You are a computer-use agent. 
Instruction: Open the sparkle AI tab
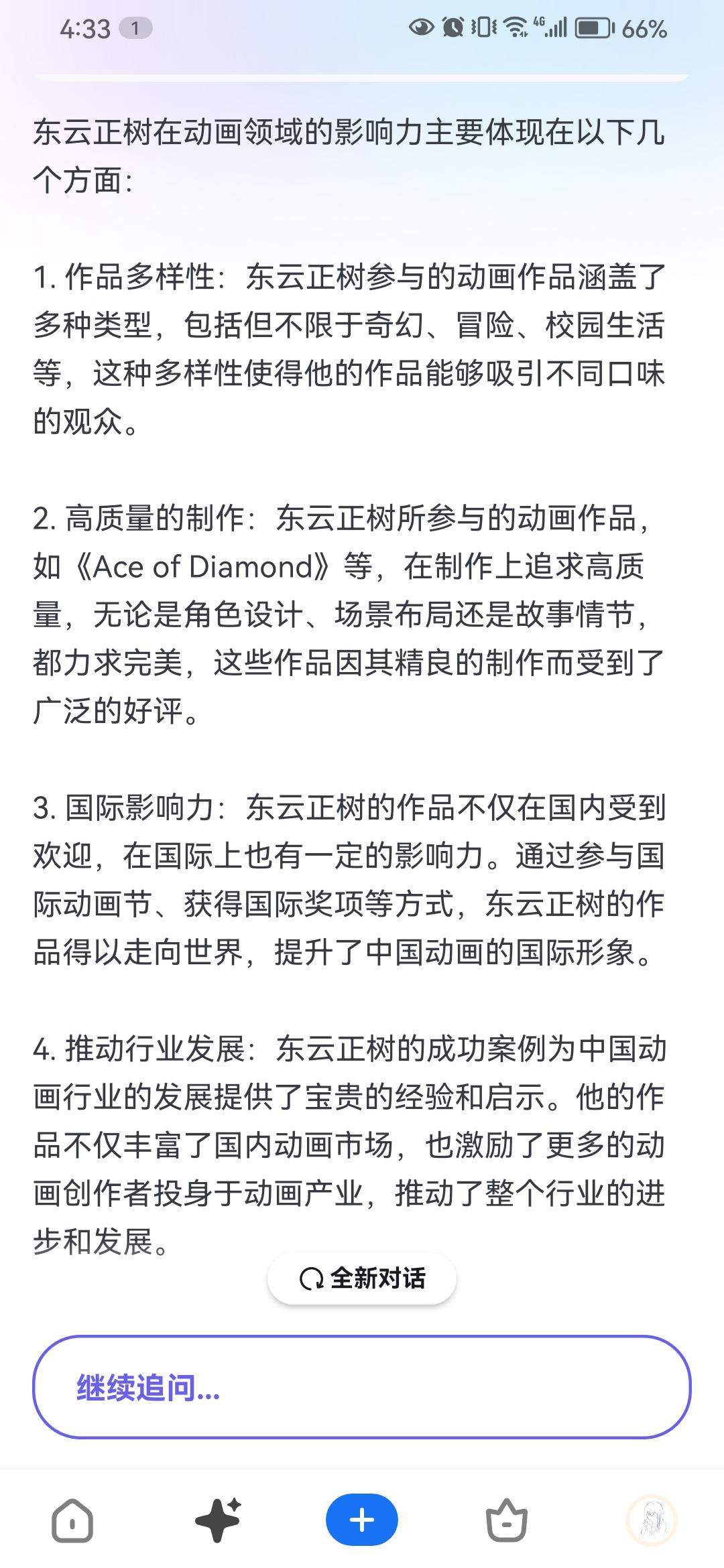coord(218,1520)
